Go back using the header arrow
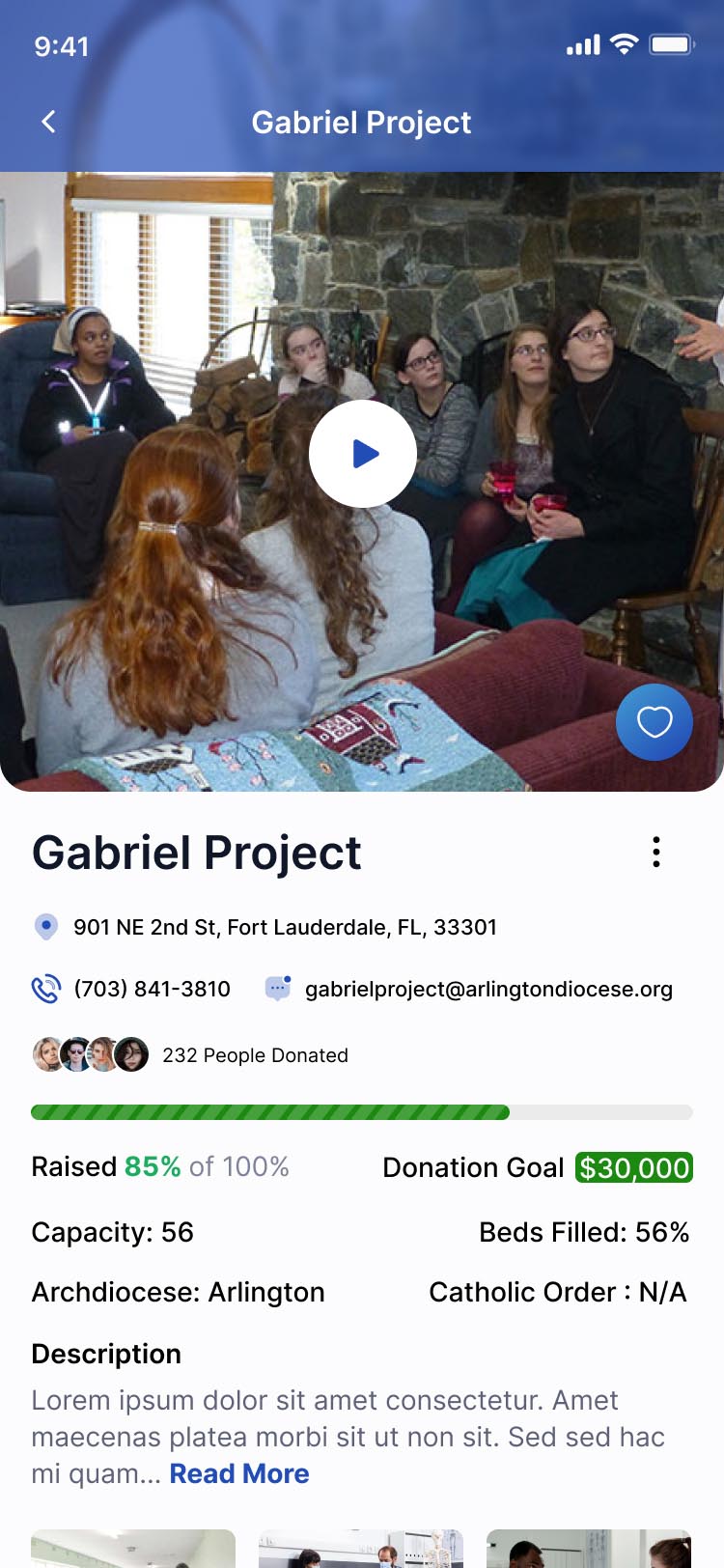This screenshot has height=1568, width=724. pyautogui.click(x=48, y=122)
